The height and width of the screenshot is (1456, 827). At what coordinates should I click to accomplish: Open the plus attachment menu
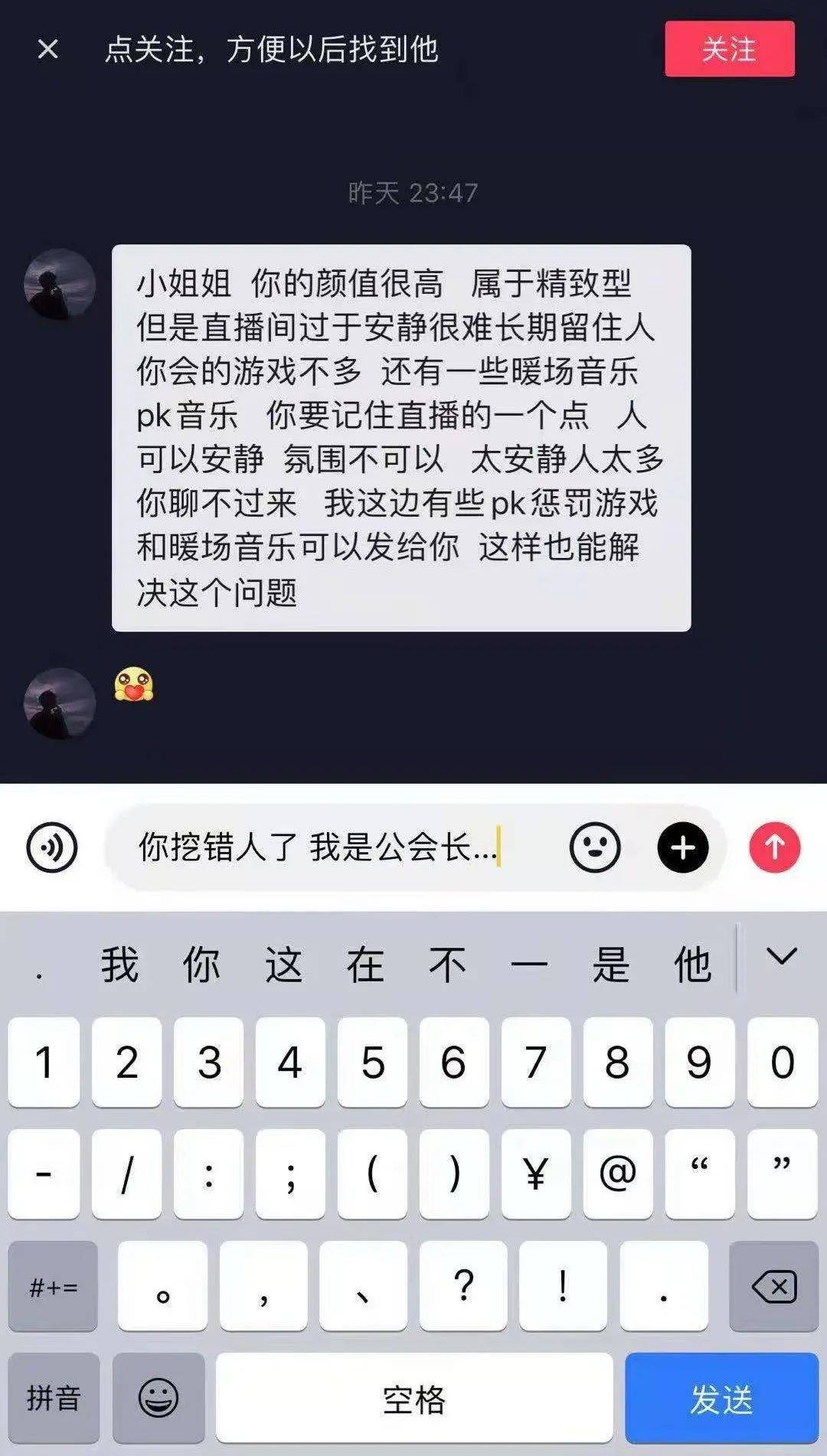coord(682,847)
